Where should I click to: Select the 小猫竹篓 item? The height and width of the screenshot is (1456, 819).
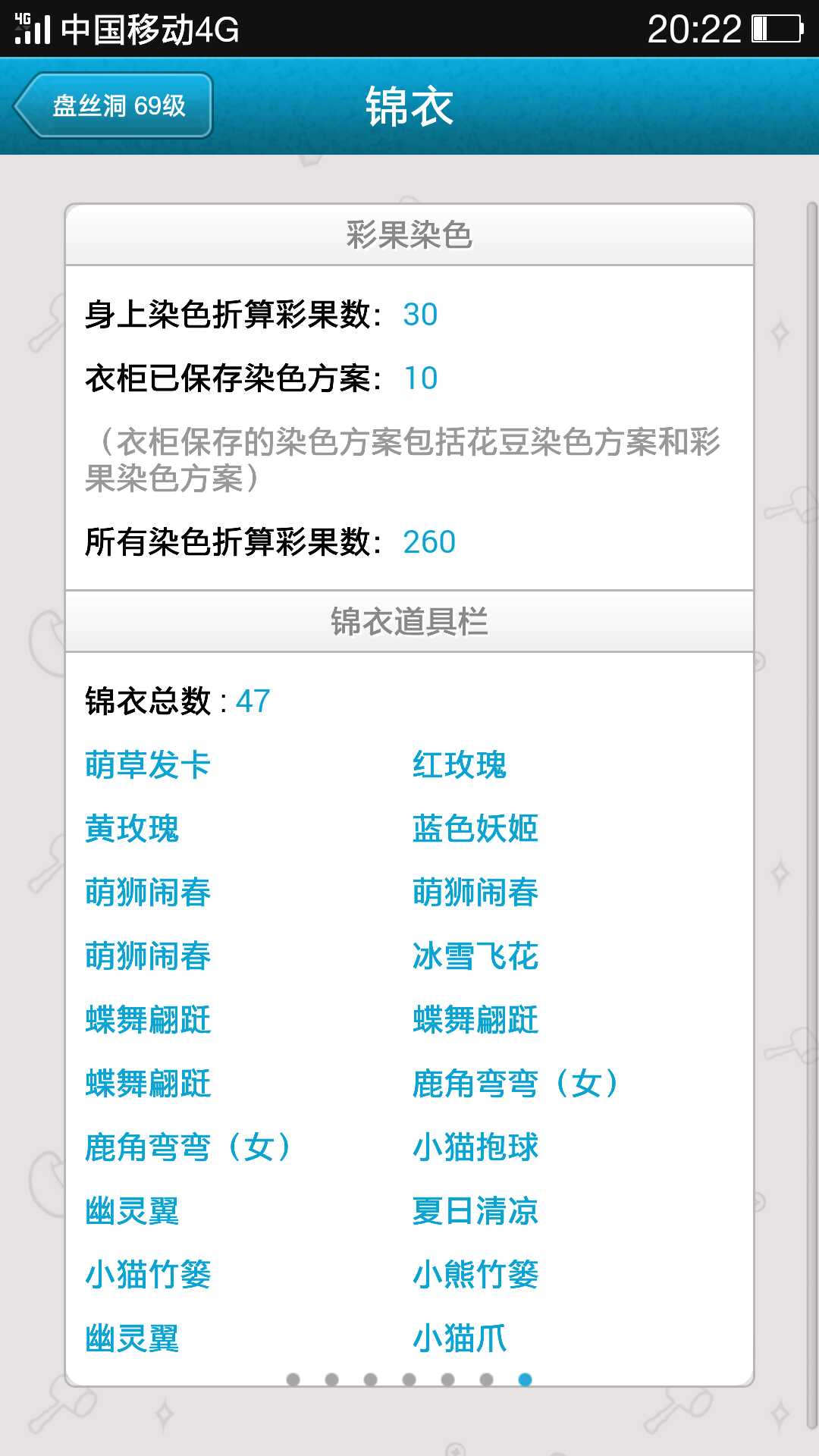[147, 1274]
